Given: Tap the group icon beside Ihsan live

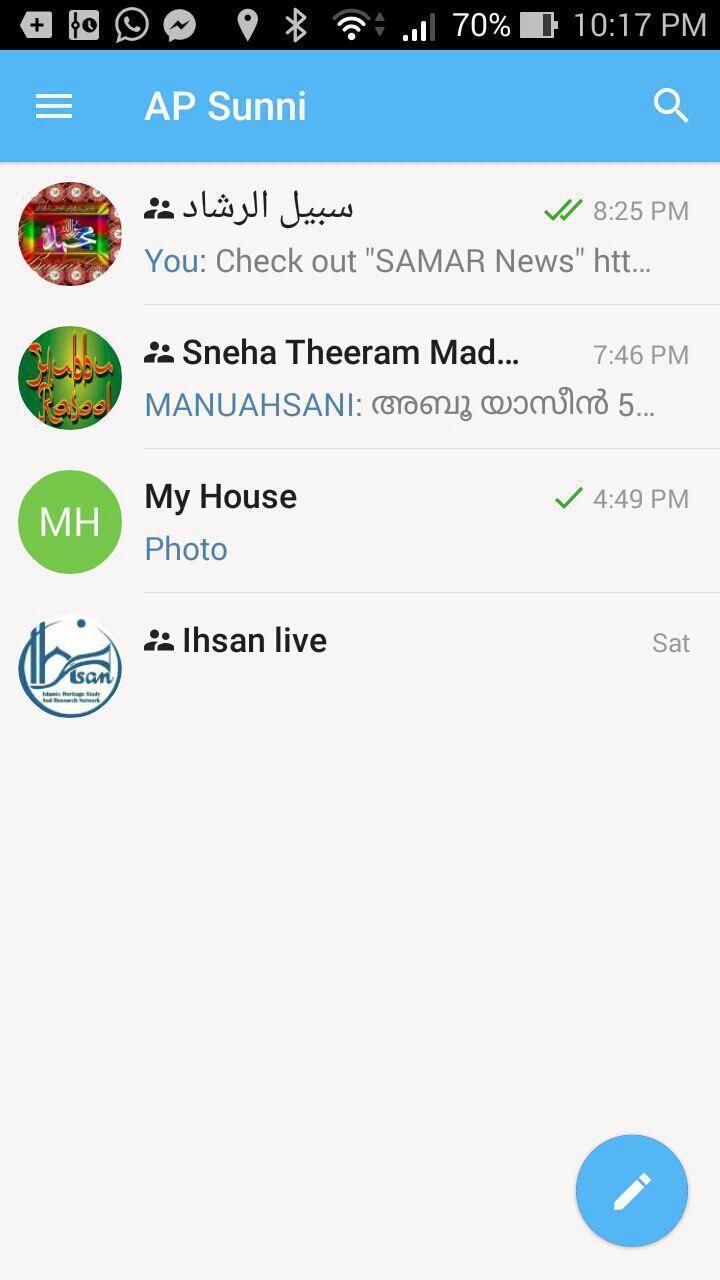Looking at the screenshot, I should click(160, 640).
